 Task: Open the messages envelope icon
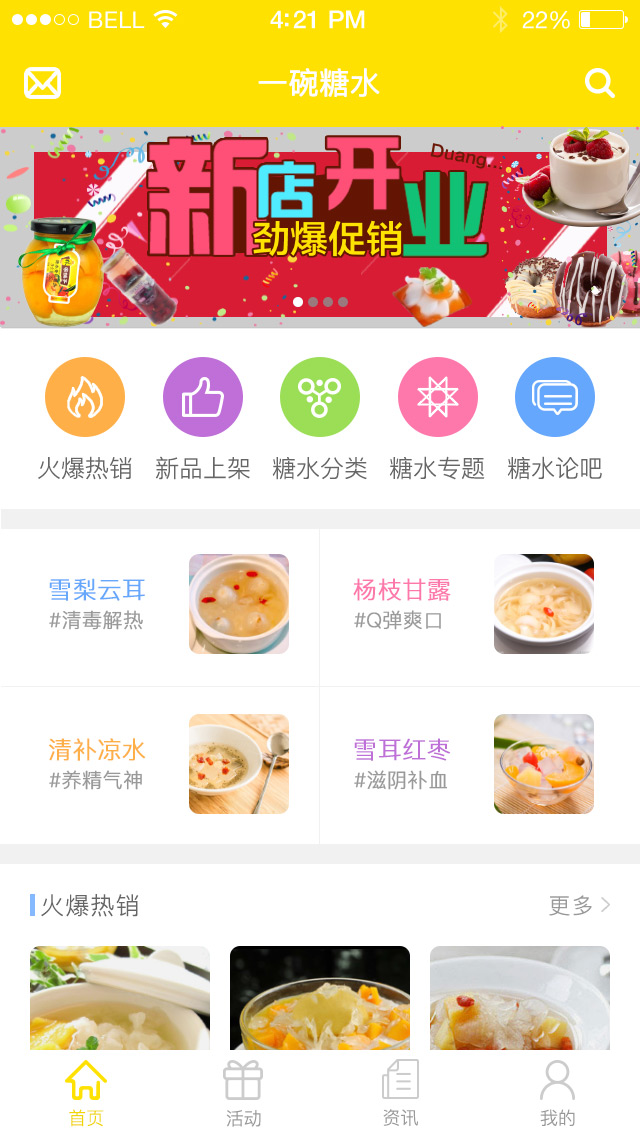tap(42, 83)
